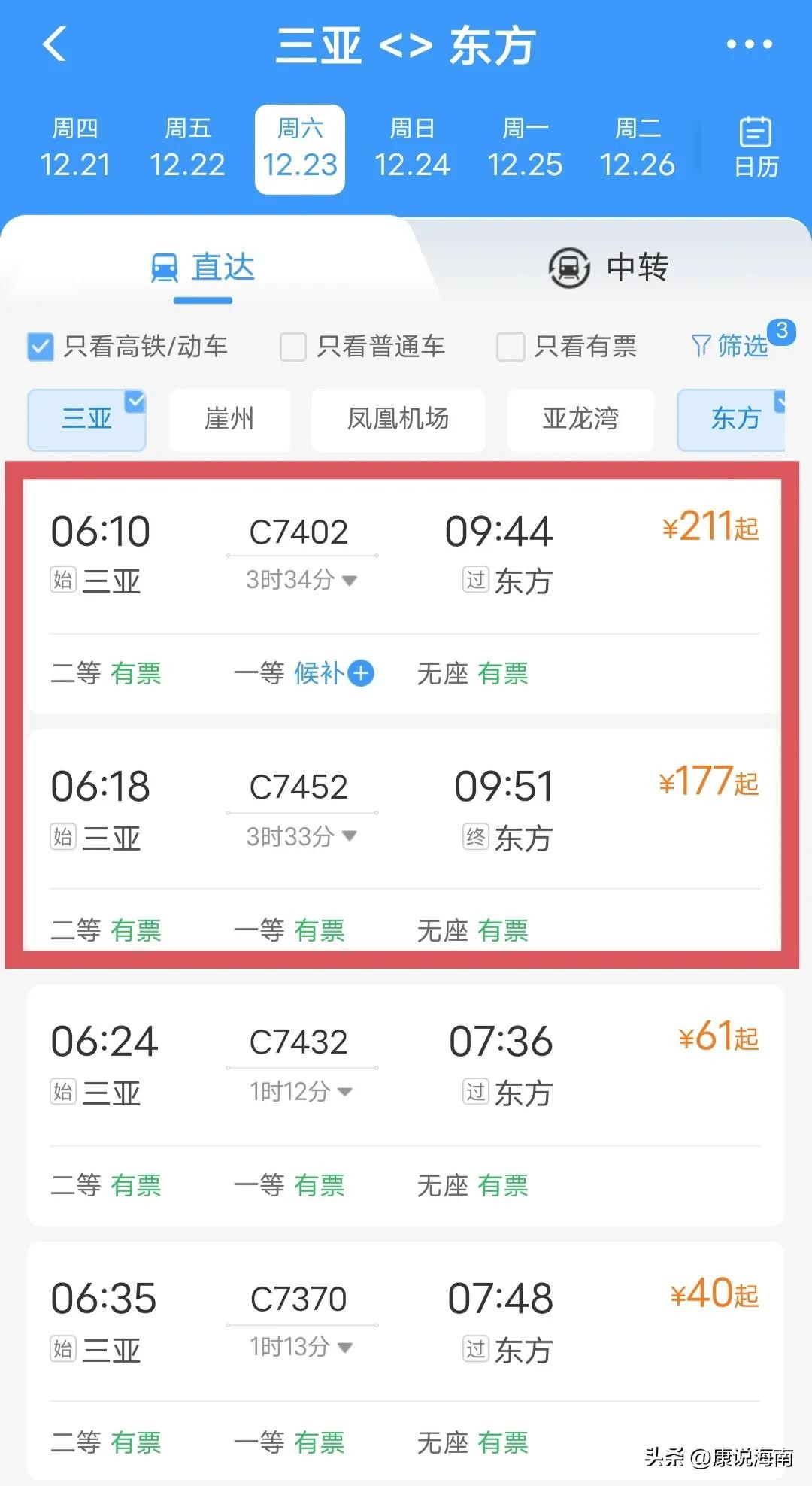Select the 崖州 station chip
Viewport: 812px width, 1486px height.
coord(229,419)
